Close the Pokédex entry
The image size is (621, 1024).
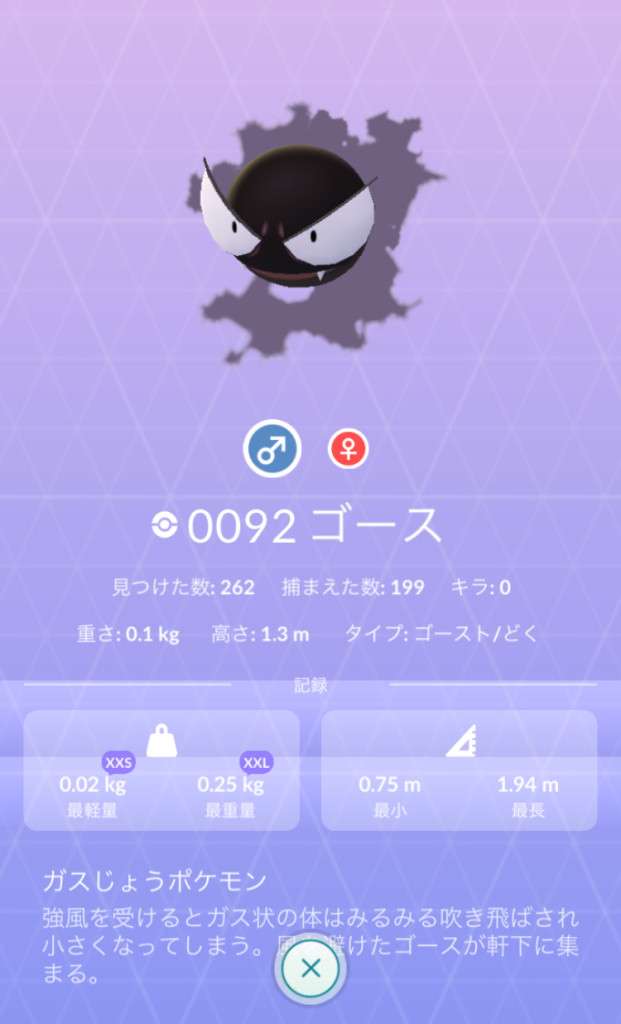(x=311, y=969)
